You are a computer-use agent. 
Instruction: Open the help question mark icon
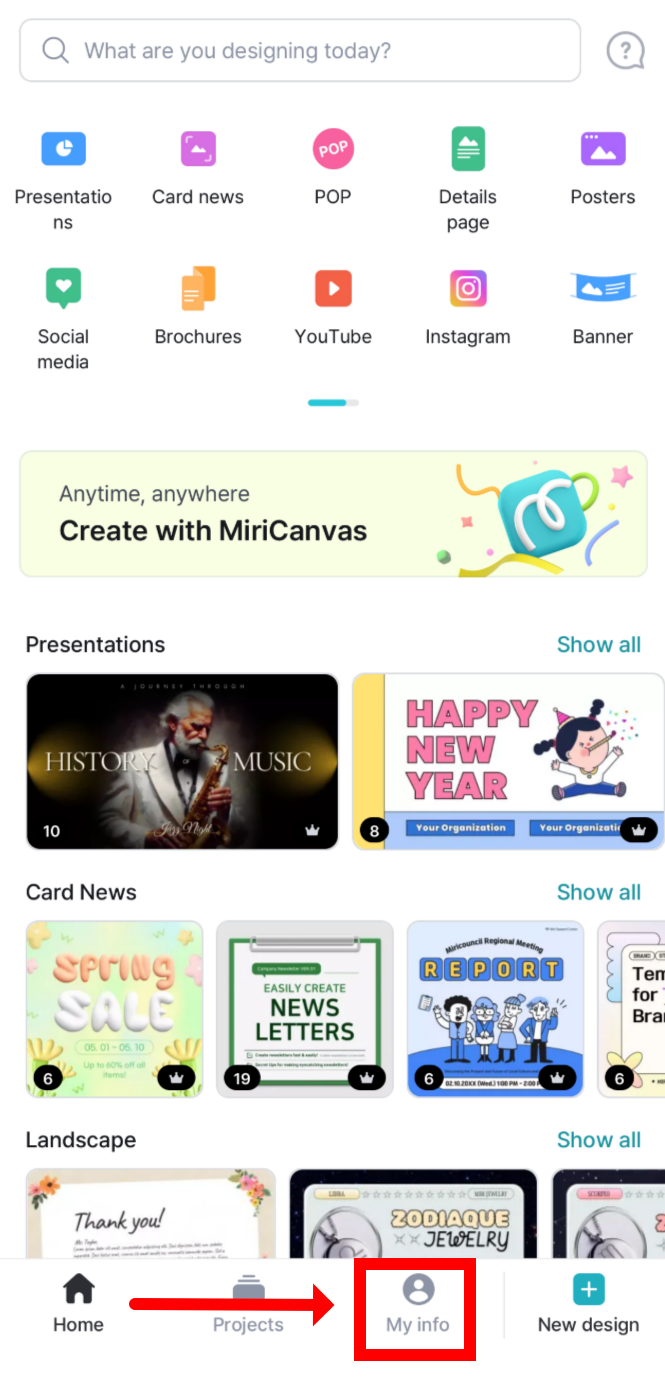[x=626, y=50]
